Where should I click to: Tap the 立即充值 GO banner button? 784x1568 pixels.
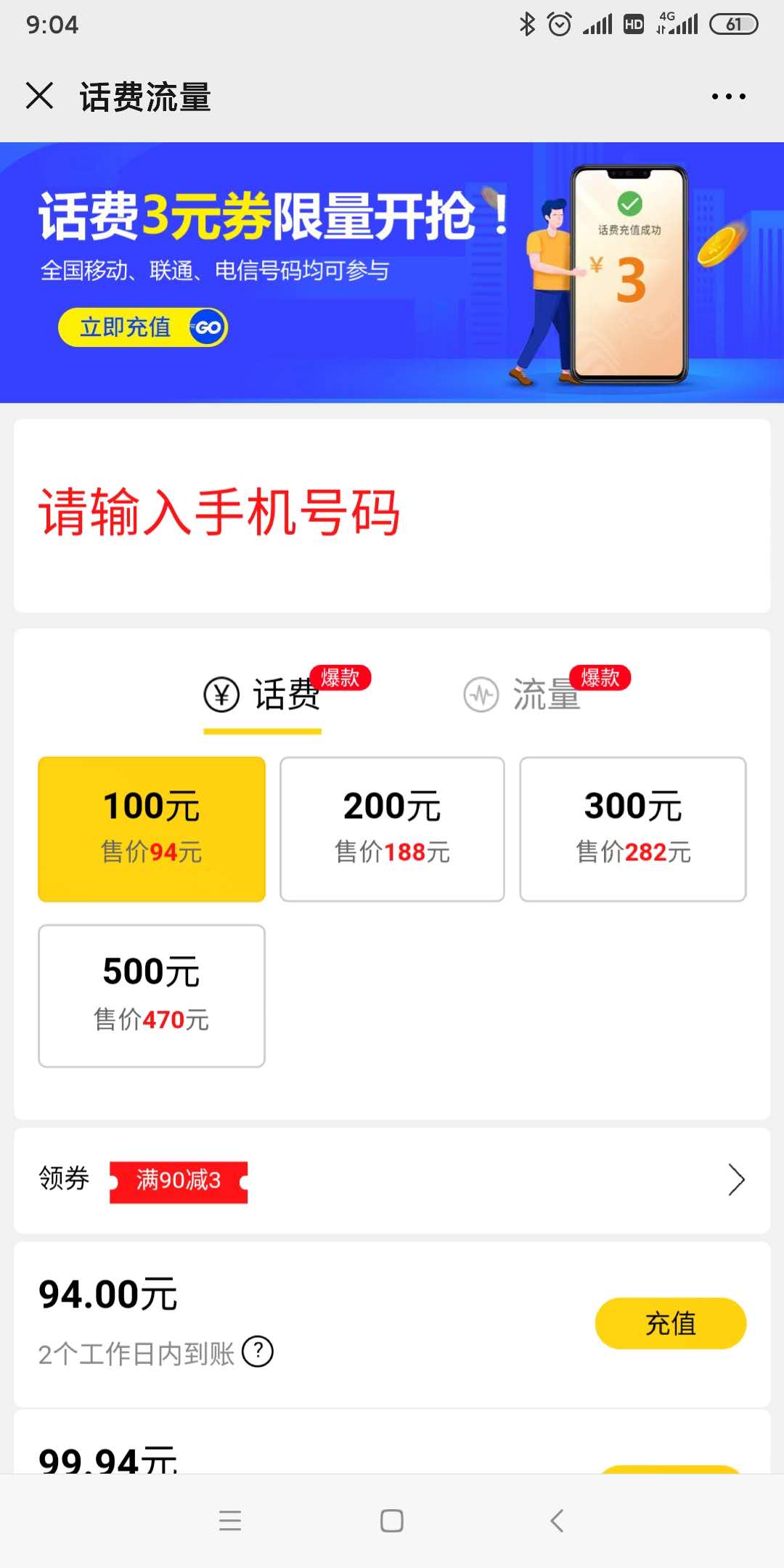[143, 327]
